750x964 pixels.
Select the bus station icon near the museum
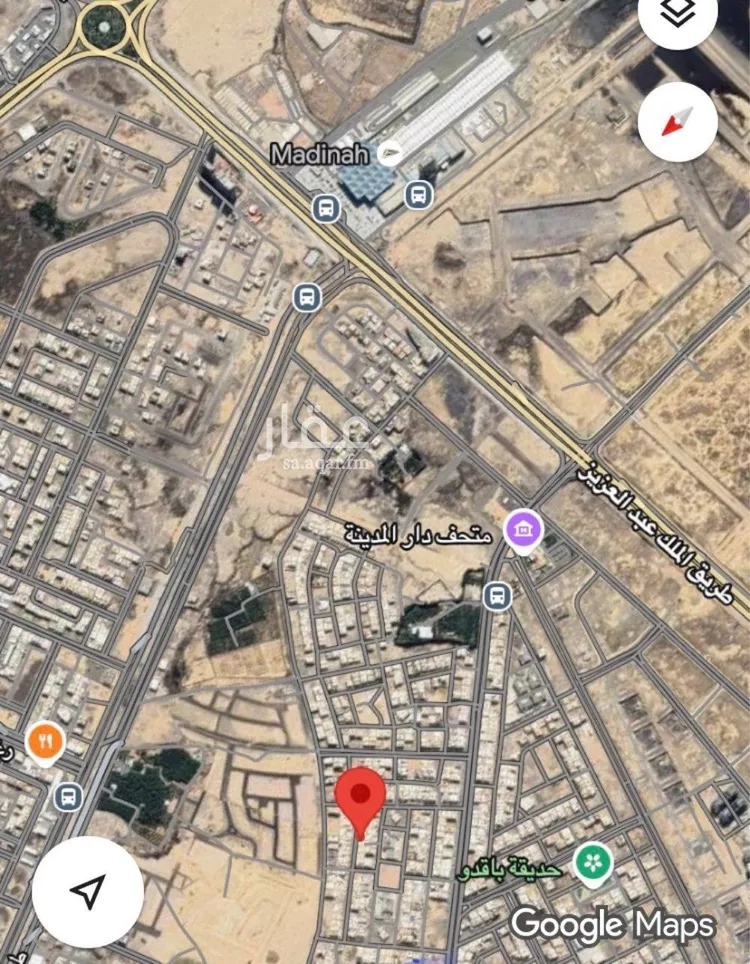495,596
